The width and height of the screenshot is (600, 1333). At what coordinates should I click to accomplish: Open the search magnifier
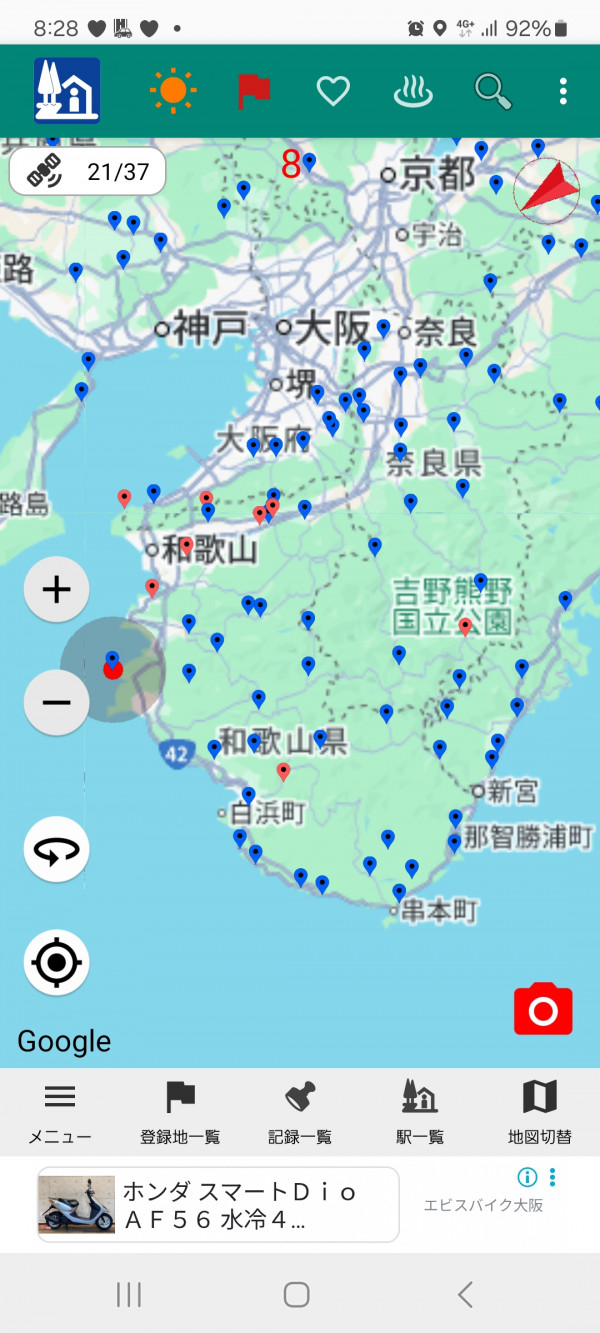tap(492, 91)
